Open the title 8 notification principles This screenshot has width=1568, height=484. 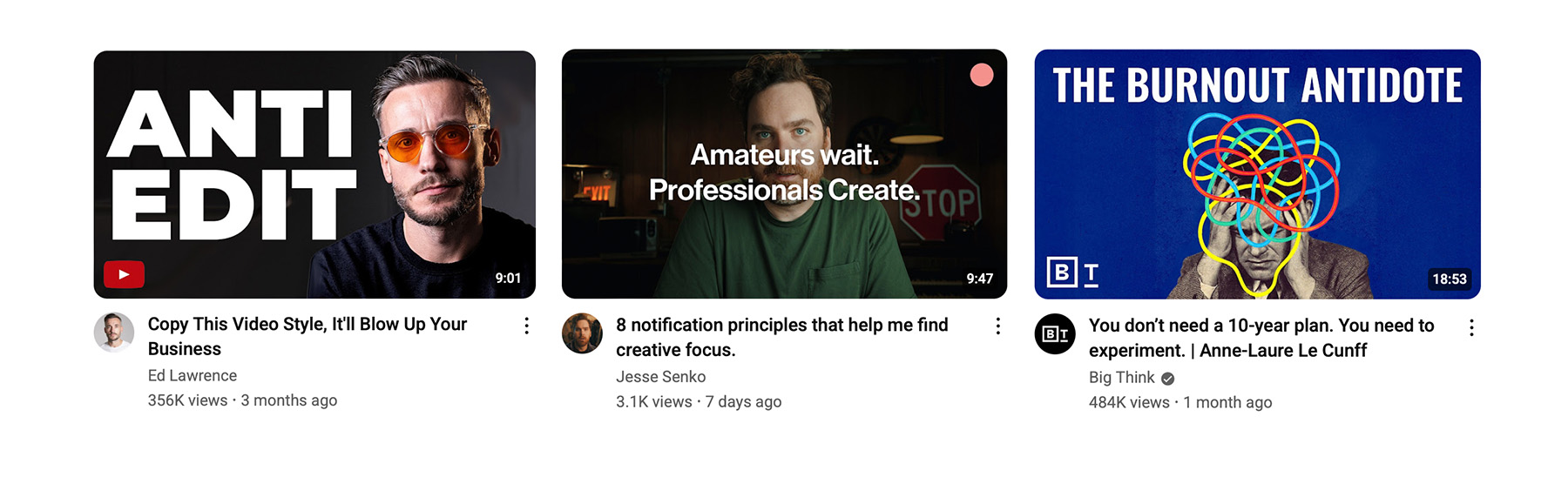(781, 337)
